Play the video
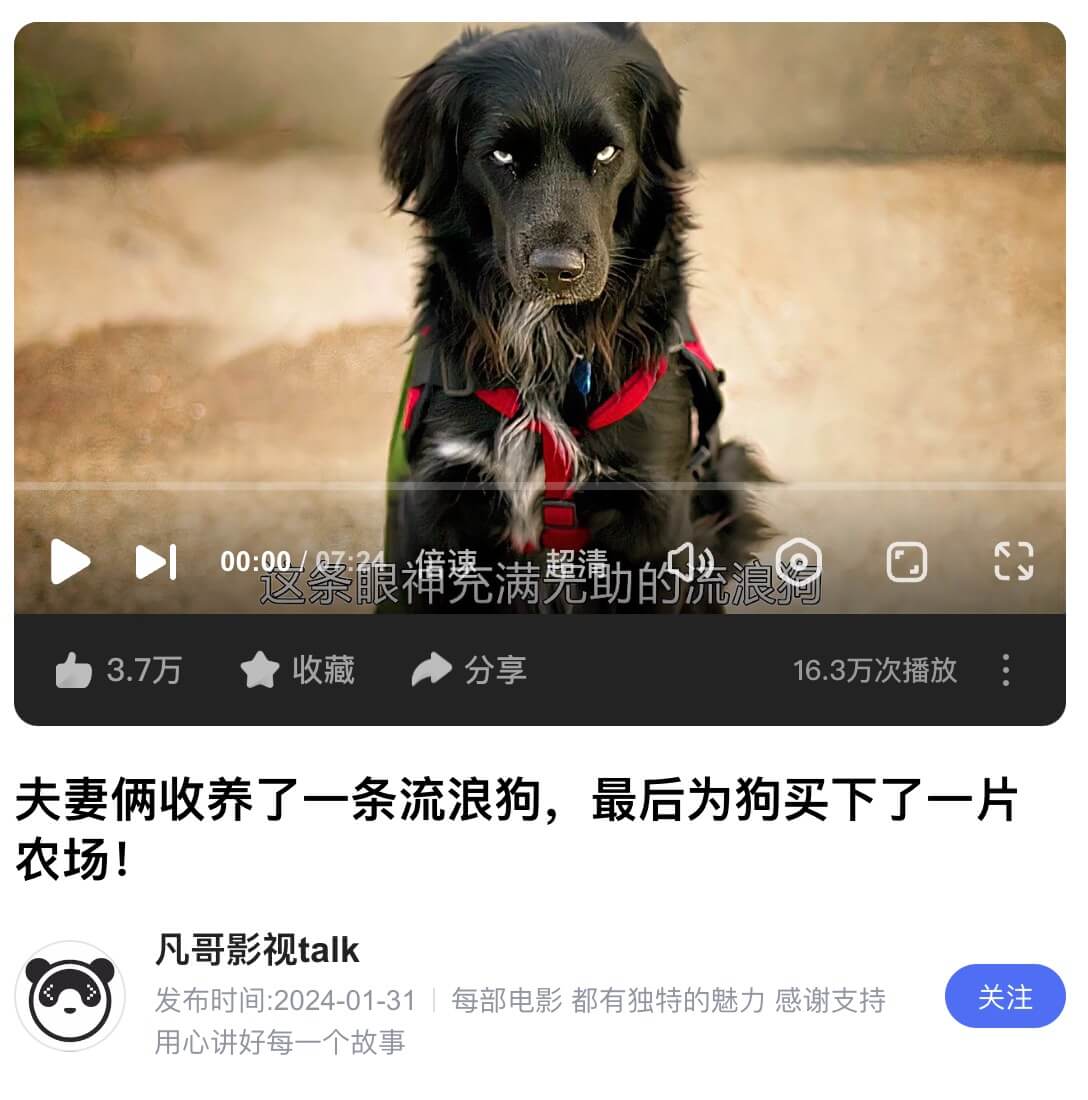The width and height of the screenshot is (1088, 1100). (x=70, y=561)
